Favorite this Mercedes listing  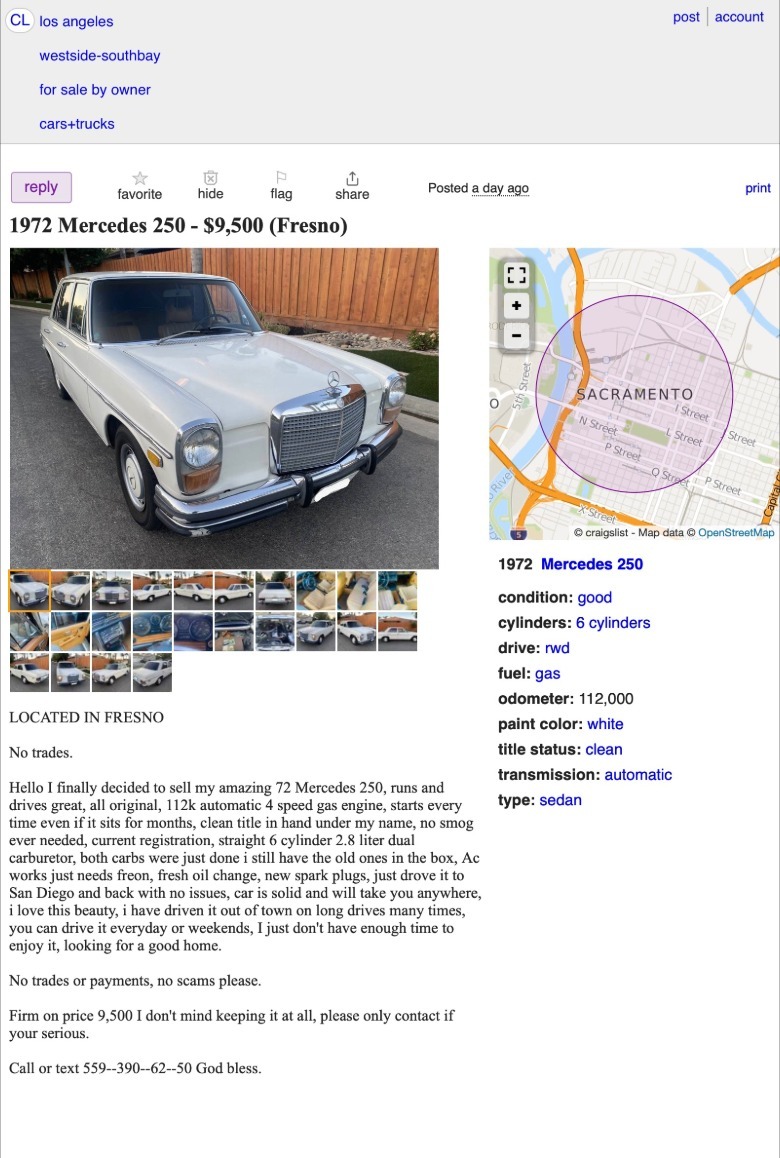click(139, 185)
